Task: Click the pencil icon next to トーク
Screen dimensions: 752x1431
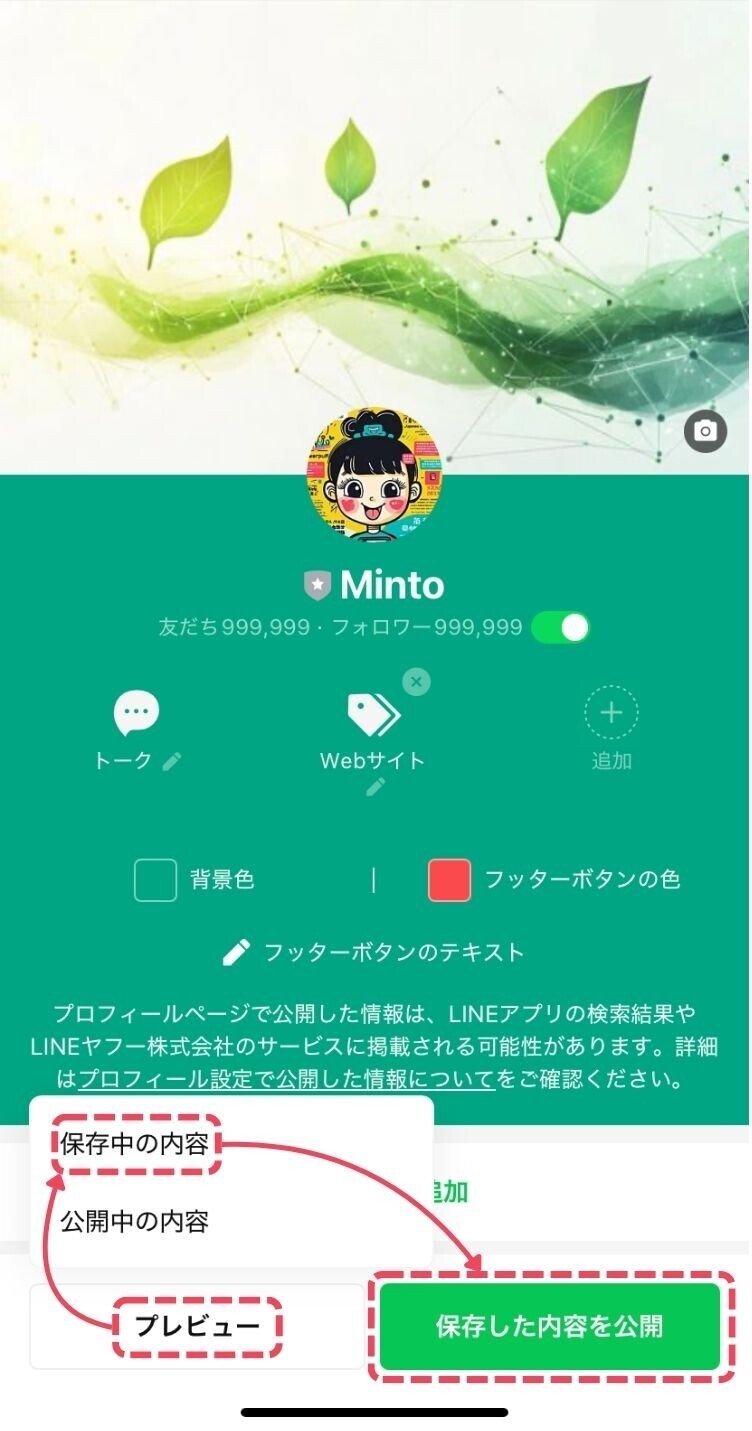Action: [173, 761]
